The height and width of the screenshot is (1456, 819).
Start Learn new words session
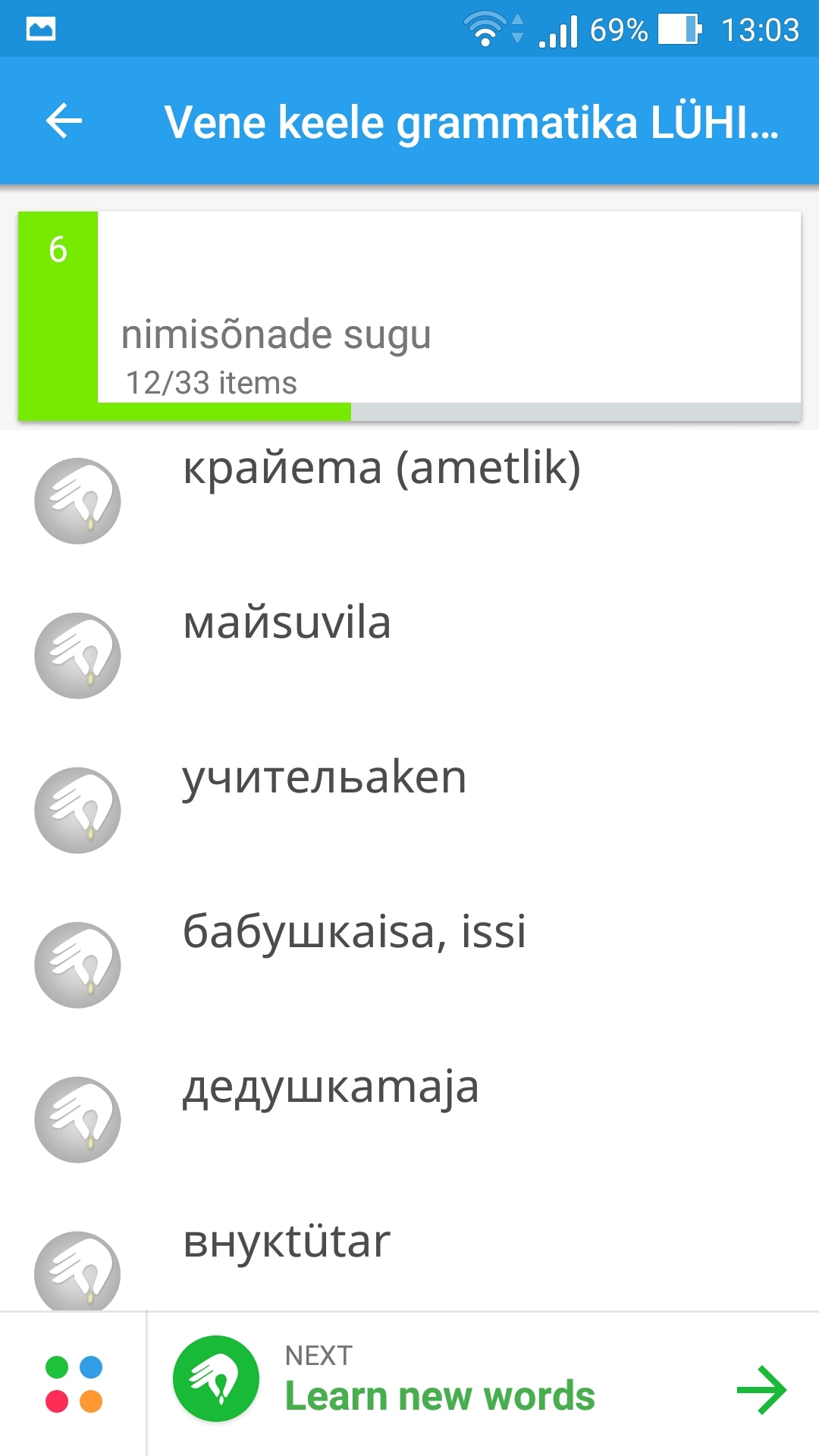[x=483, y=1385]
